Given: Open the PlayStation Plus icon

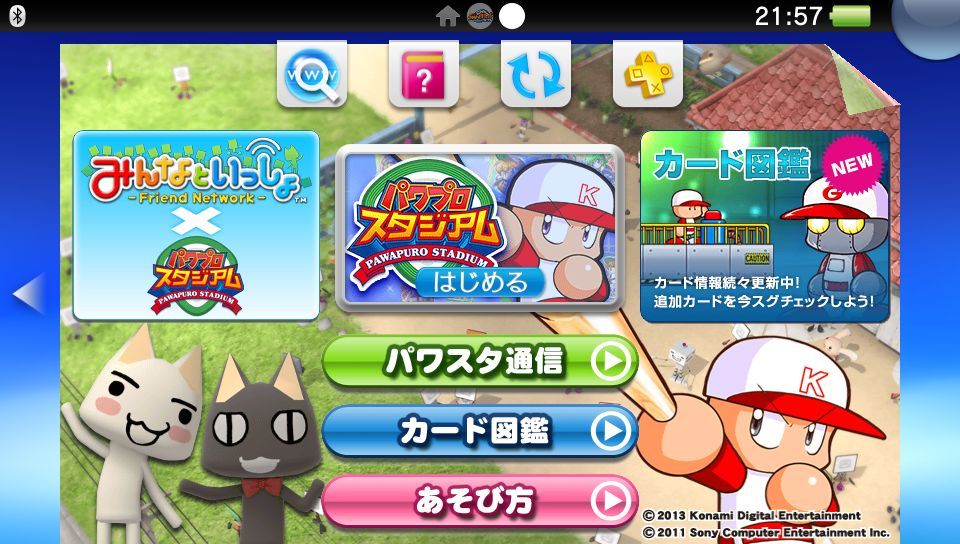Looking at the screenshot, I should tap(647, 75).
